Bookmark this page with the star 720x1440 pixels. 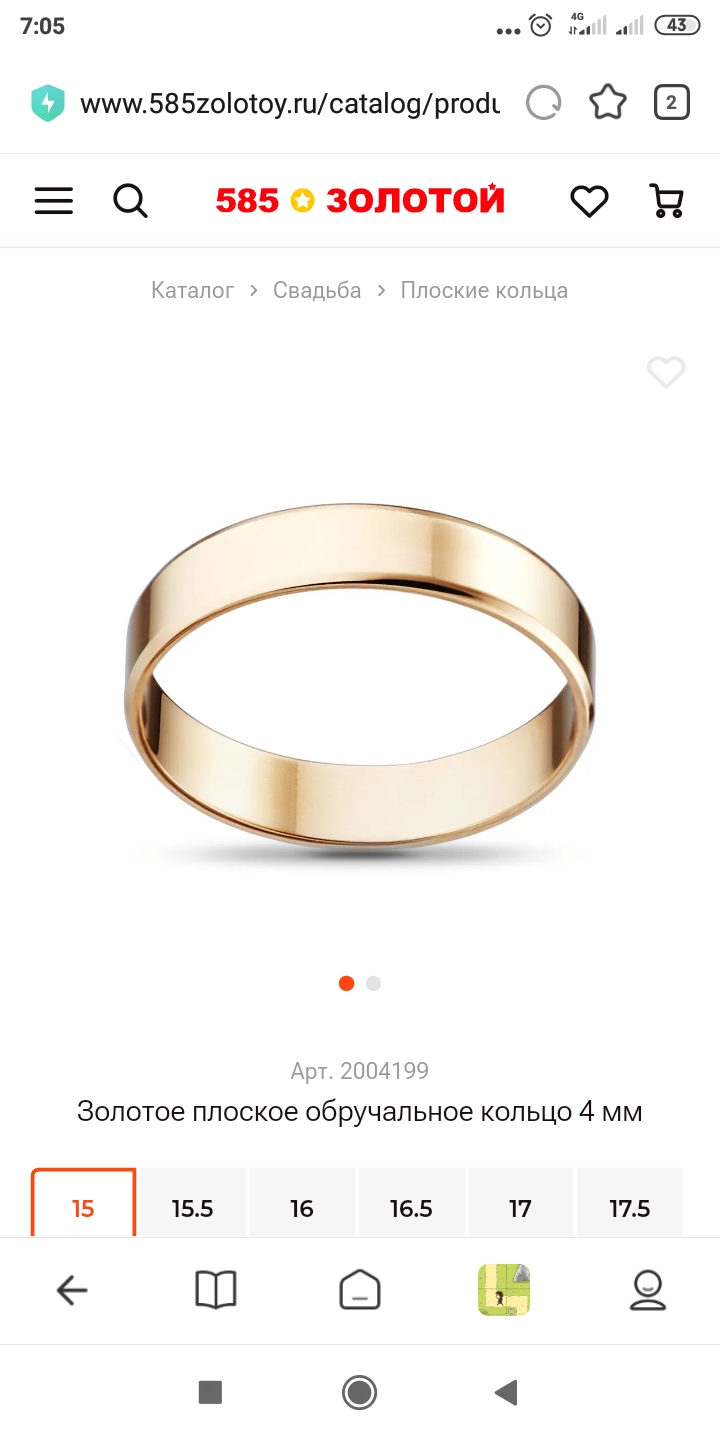[x=607, y=102]
